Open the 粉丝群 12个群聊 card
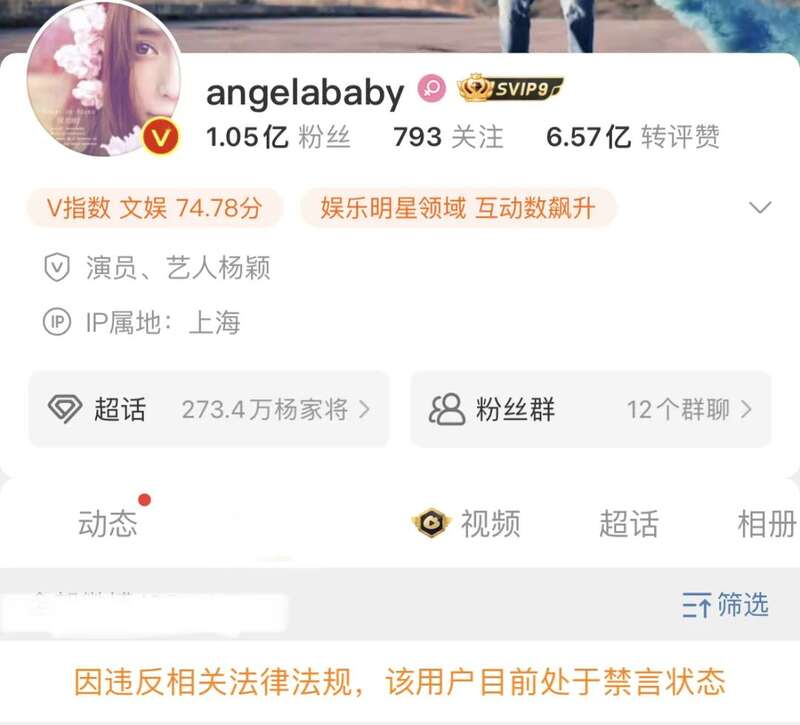This screenshot has width=800, height=725. pos(590,409)
